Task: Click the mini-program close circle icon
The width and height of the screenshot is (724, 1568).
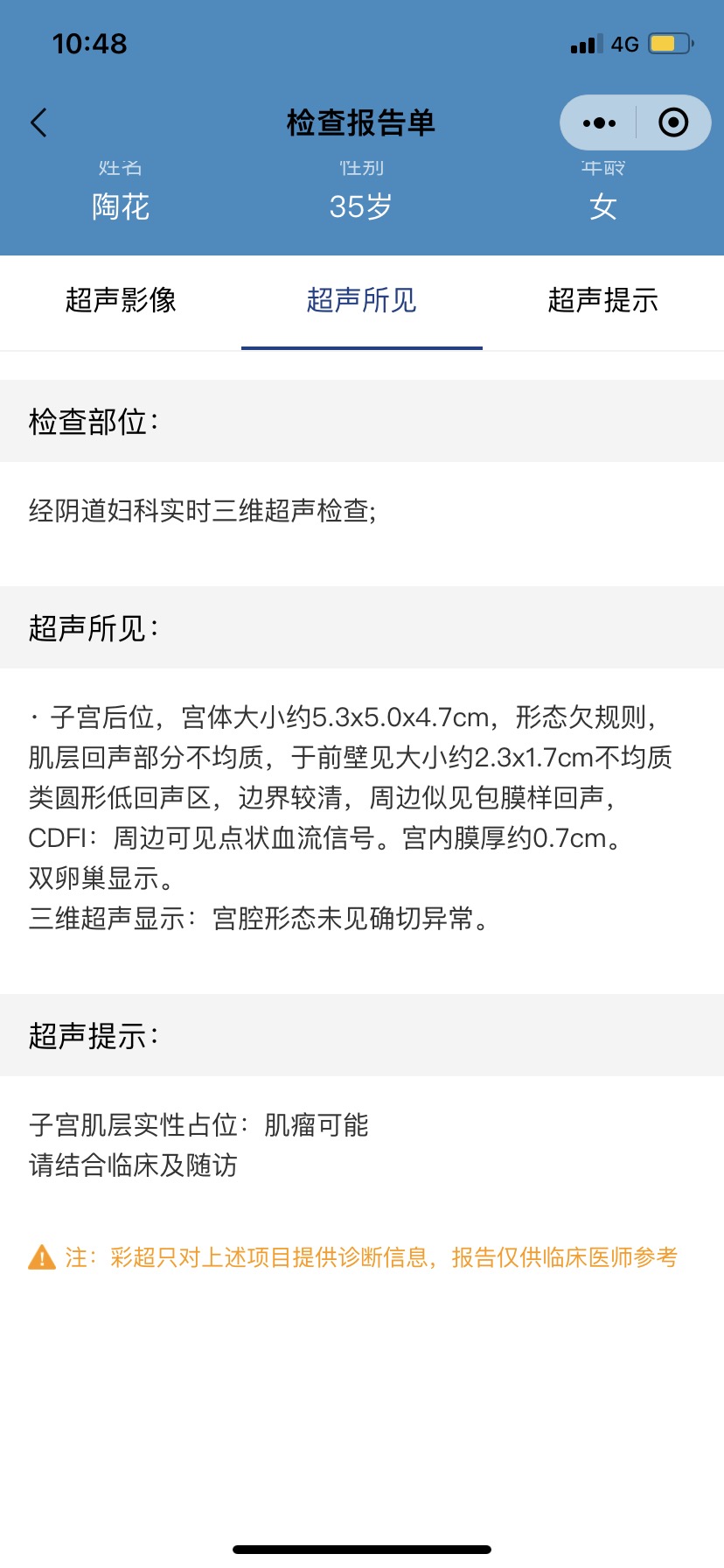Action: pyautogui.click(x=673, y=122)
